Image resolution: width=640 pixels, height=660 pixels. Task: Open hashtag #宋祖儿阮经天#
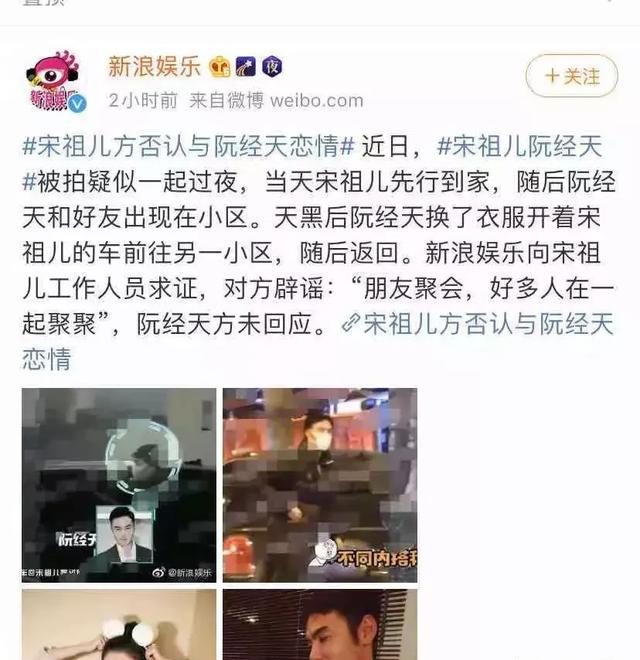[x=520, y=147]
